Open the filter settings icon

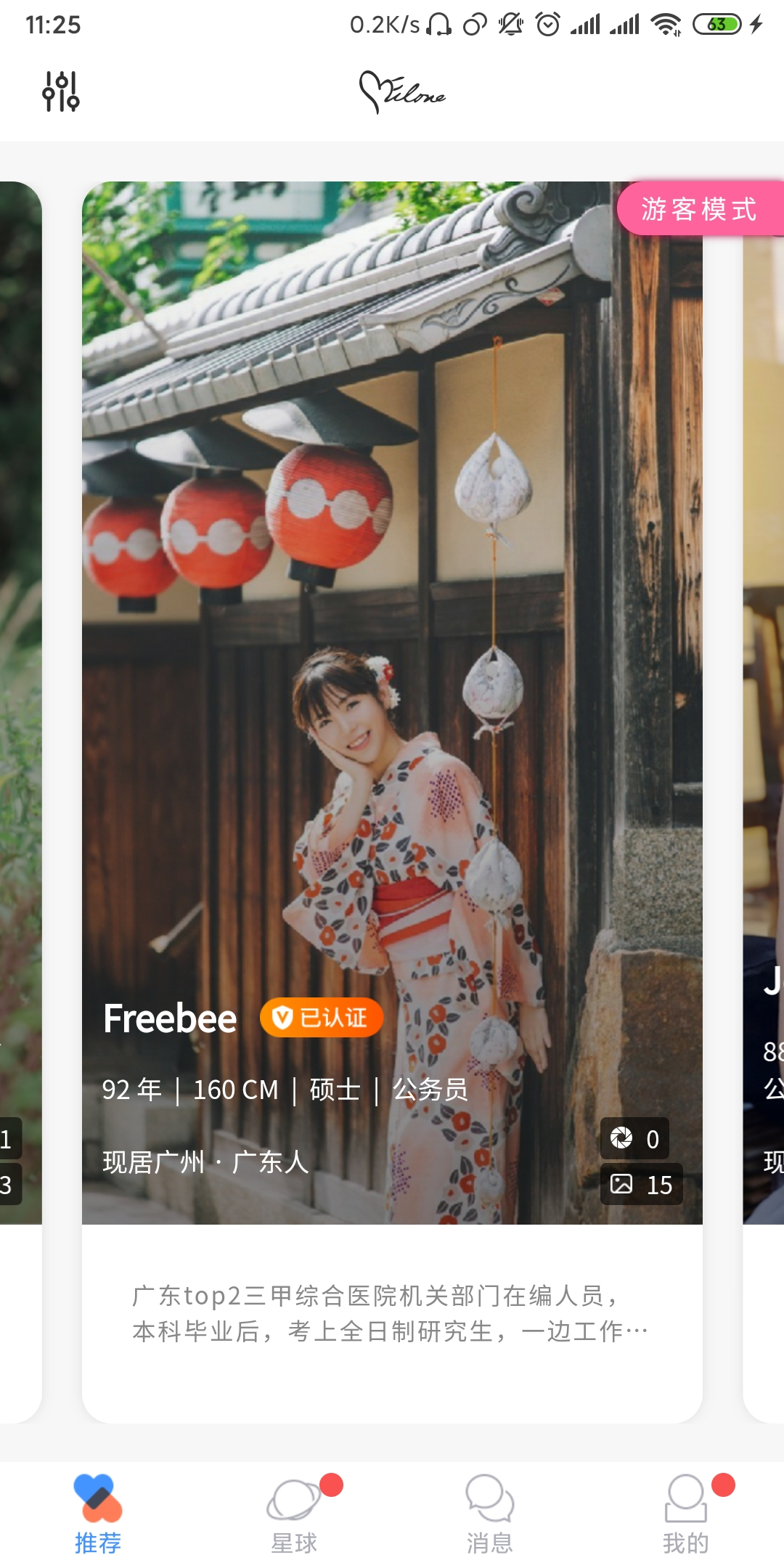click(x=61, y=91)
